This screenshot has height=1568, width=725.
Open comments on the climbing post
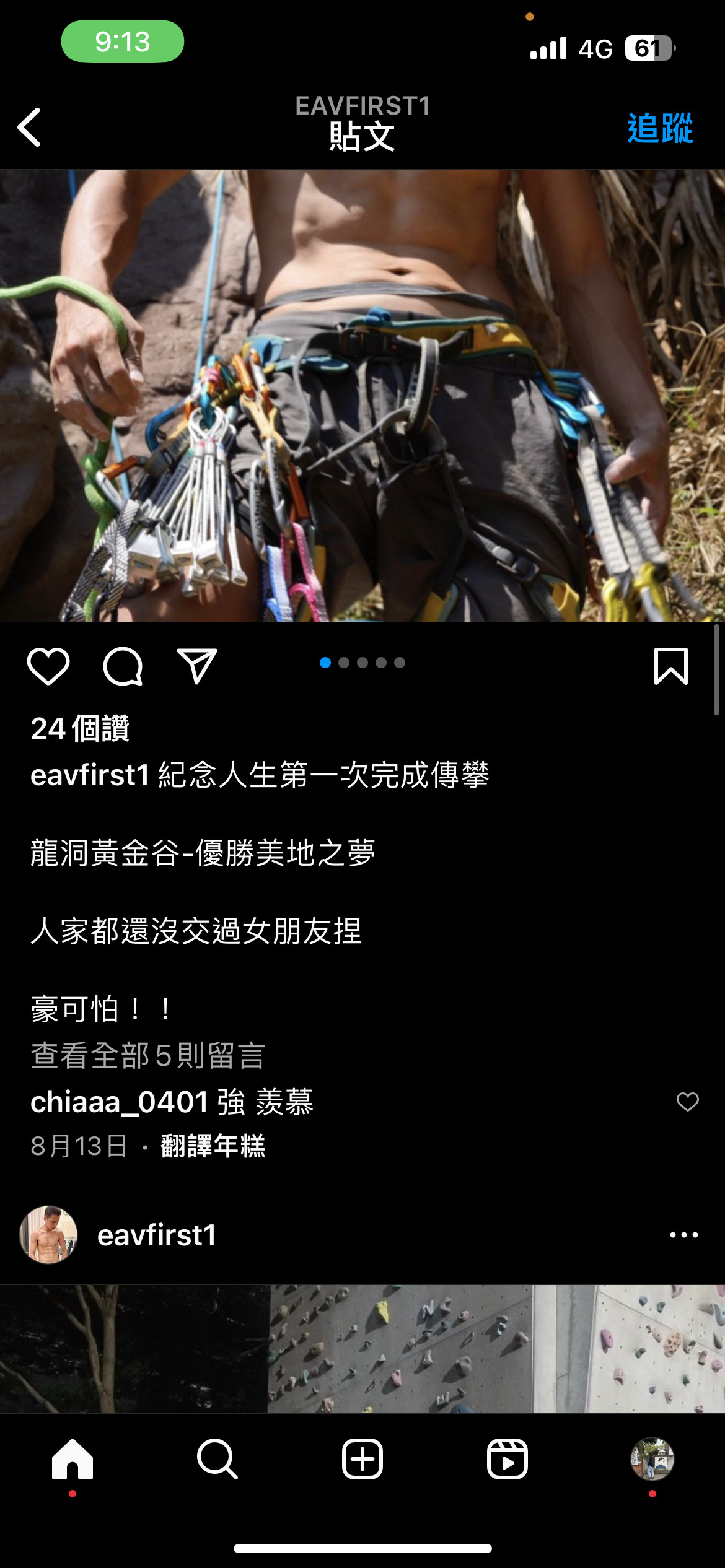click(123, 666)
